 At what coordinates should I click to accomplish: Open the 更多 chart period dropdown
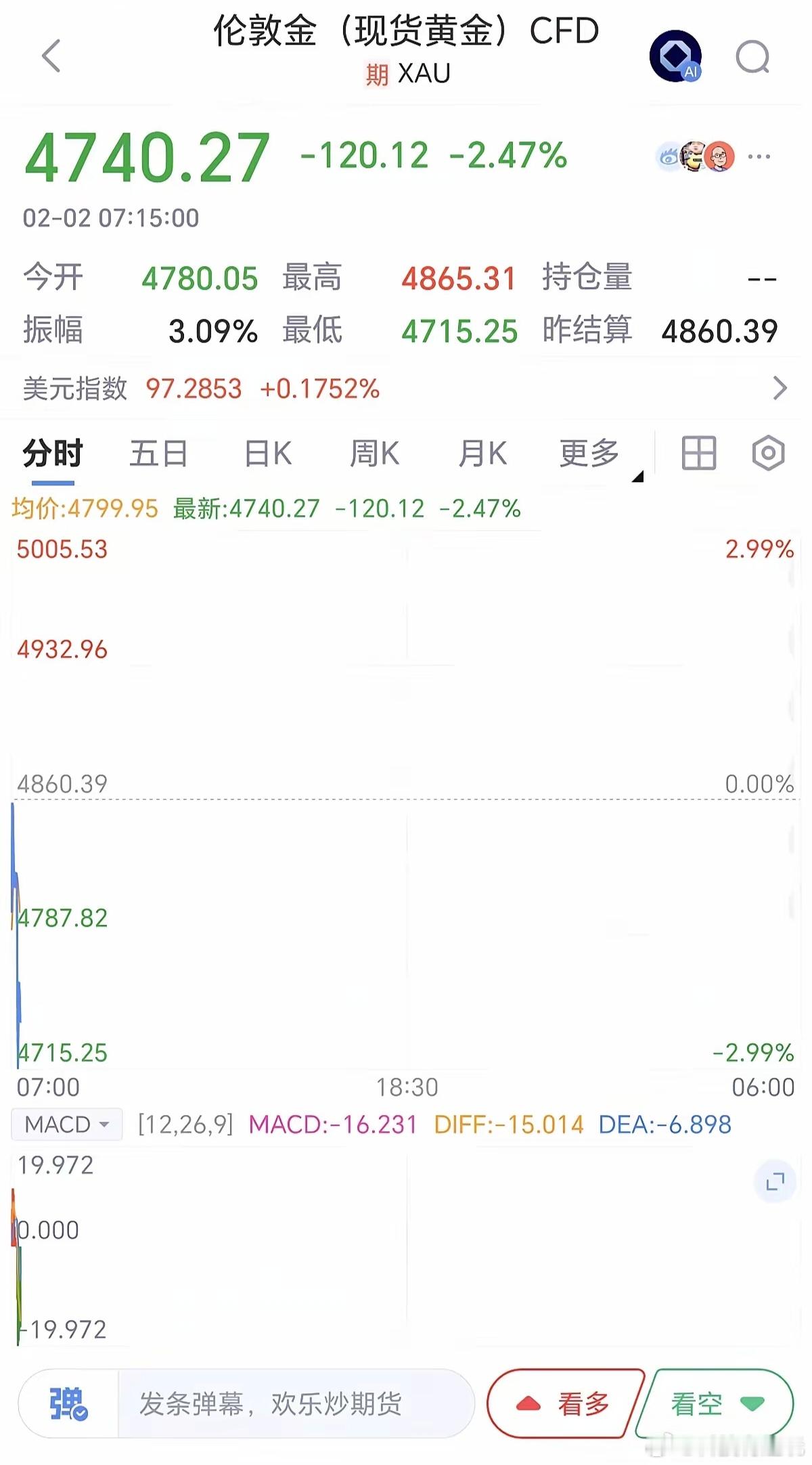(587, 454)
